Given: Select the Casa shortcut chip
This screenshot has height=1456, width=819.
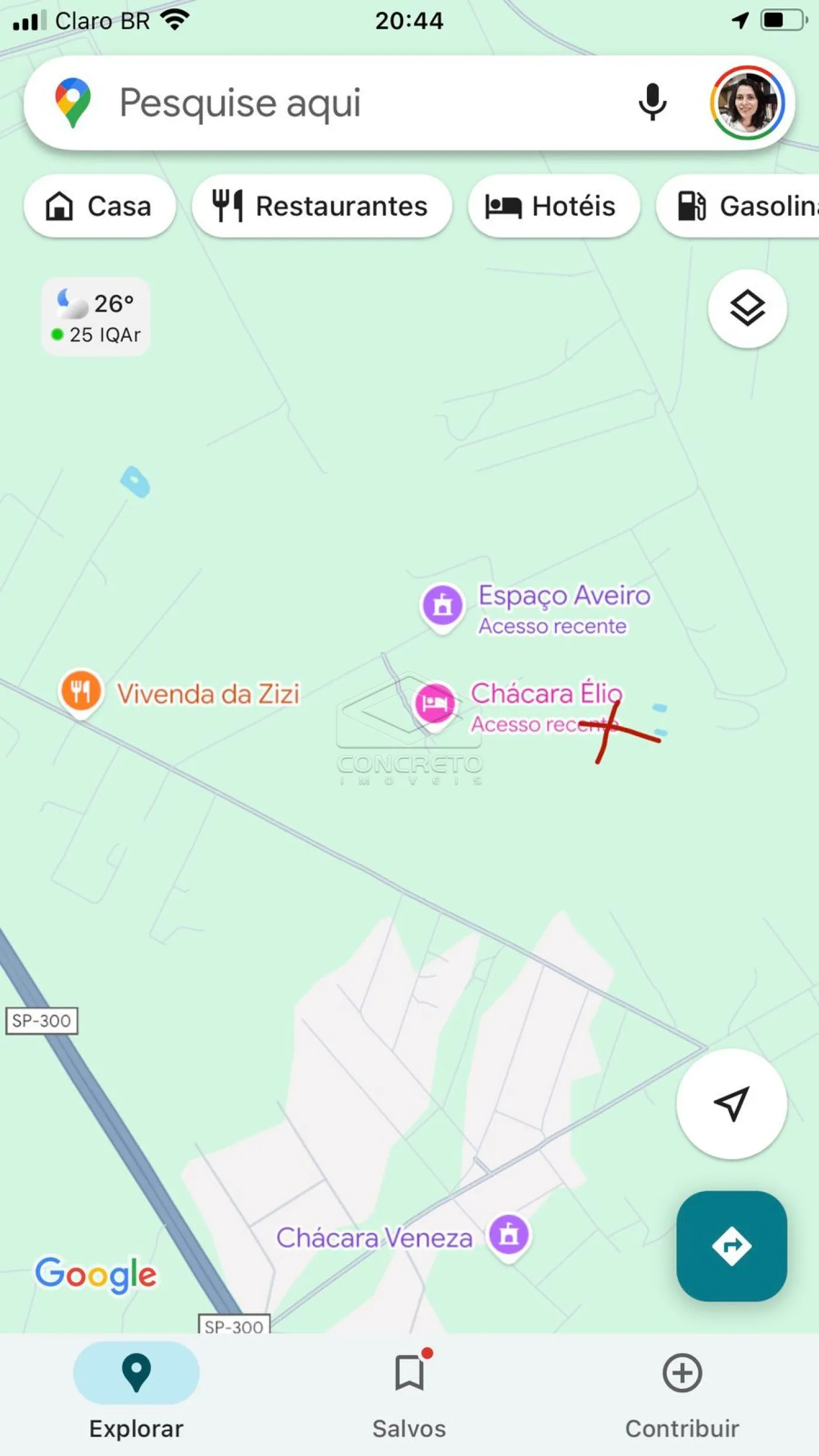Looking at the screenshot, I should 99,206.
